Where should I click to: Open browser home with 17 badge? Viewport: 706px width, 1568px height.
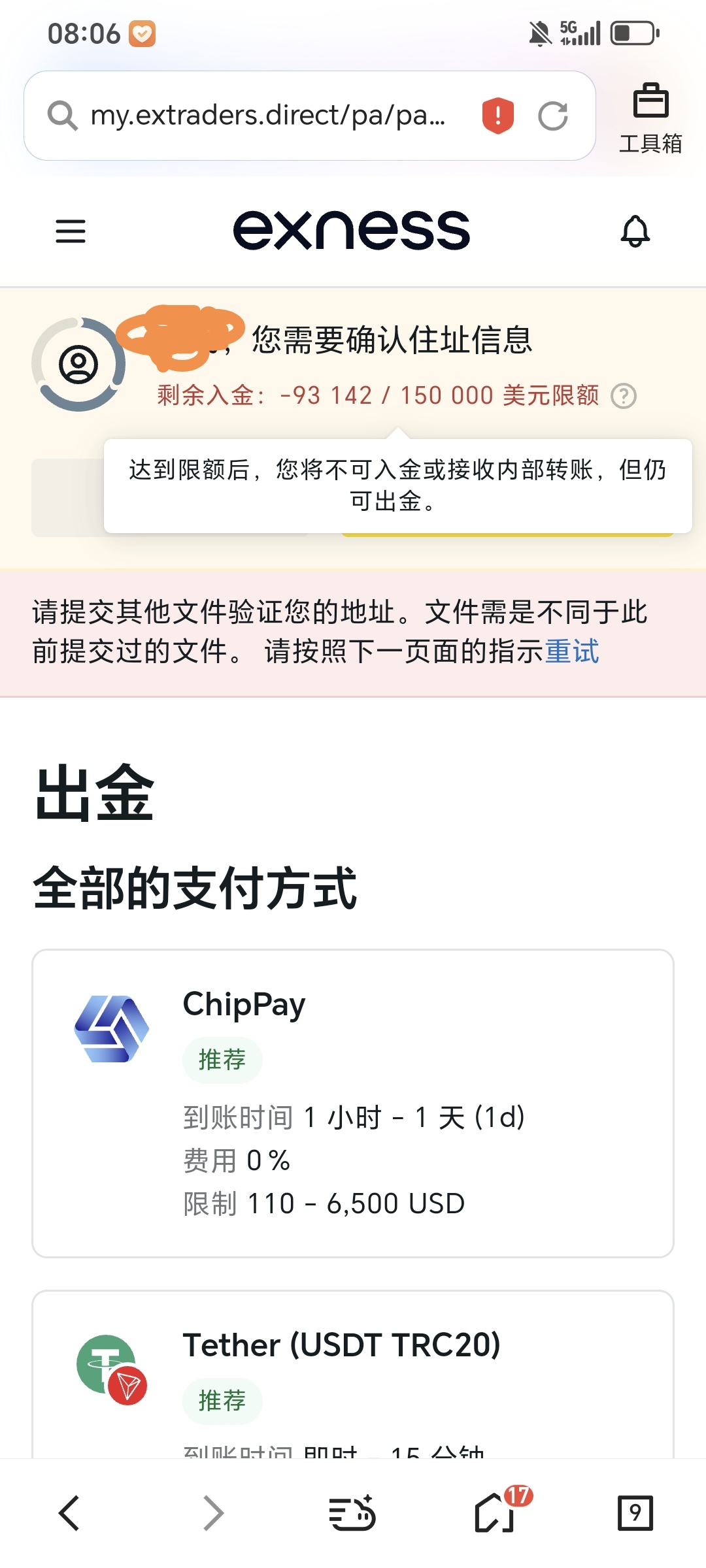point(495,1513)
